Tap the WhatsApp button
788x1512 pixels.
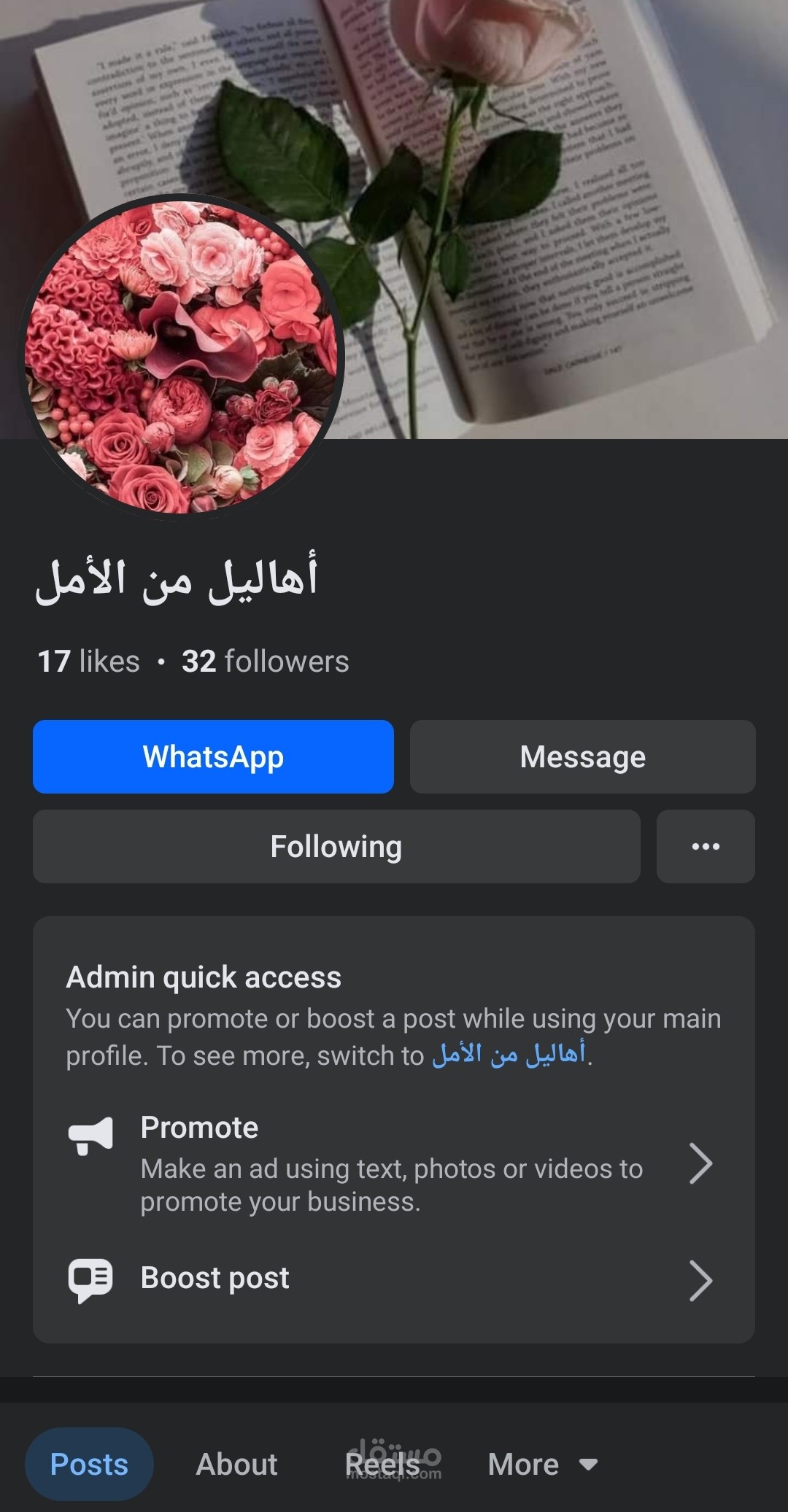(213, 756)
